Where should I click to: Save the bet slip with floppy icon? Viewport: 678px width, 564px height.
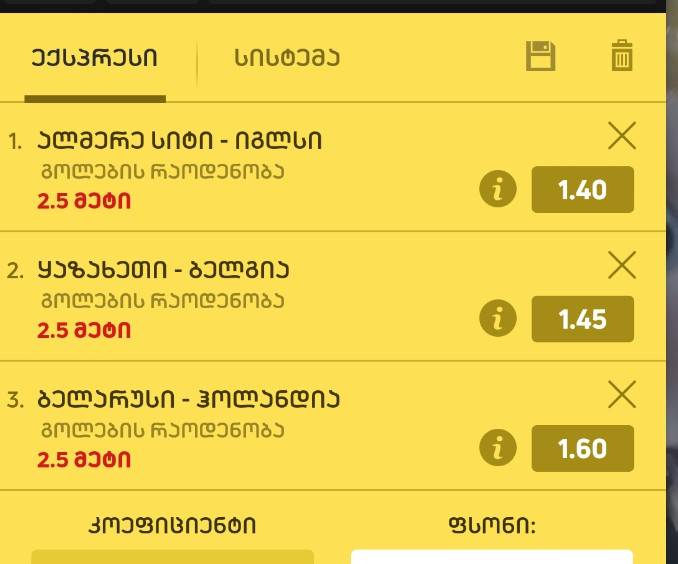coord(541,56)
